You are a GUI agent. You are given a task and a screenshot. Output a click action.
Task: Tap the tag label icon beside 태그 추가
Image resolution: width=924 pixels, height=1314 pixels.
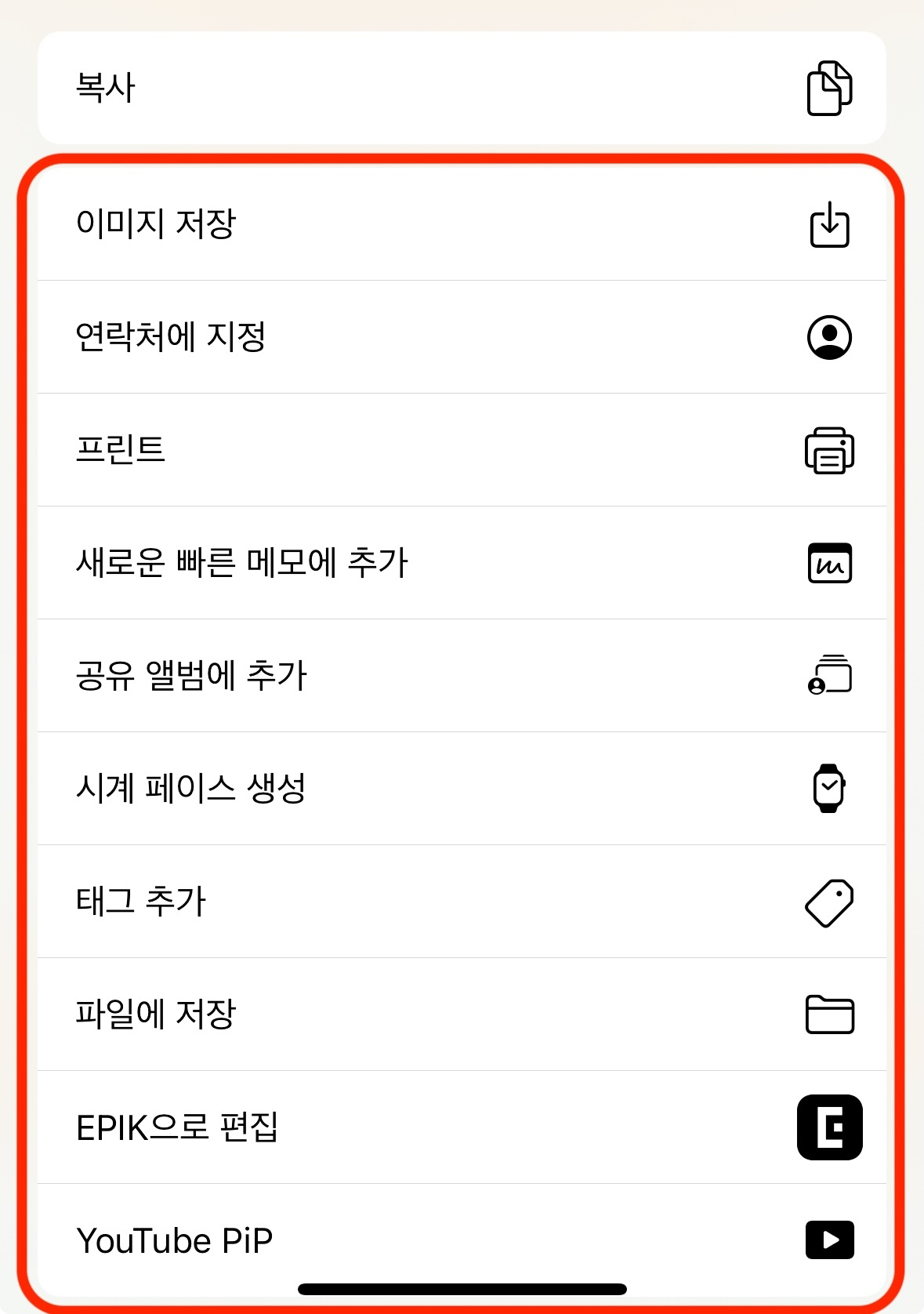[x=828, y=902]
